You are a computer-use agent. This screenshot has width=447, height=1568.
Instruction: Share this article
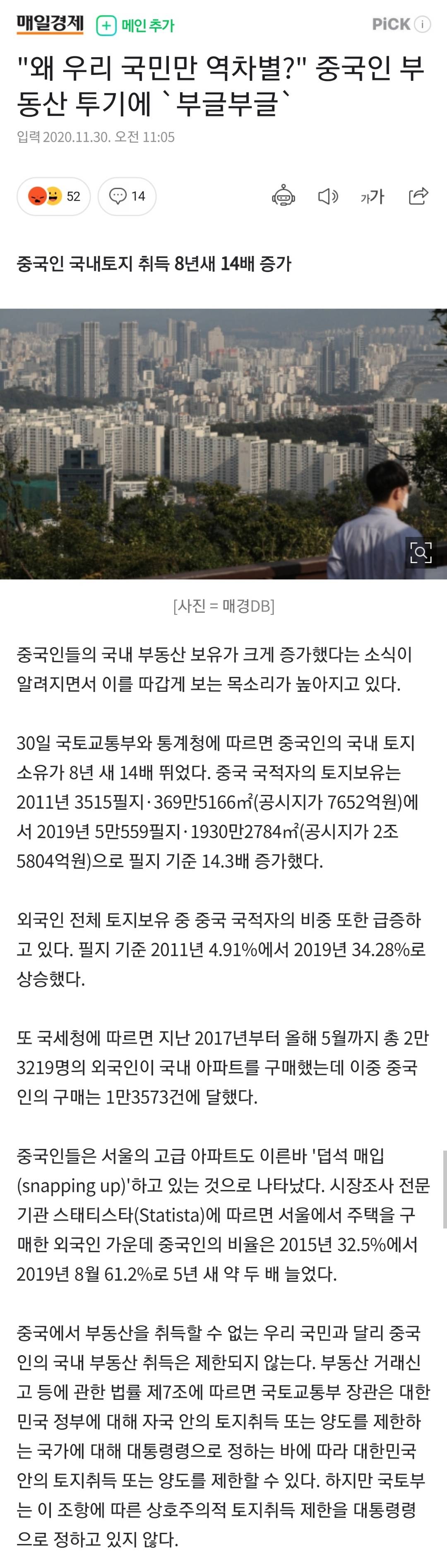coord(418,196)
